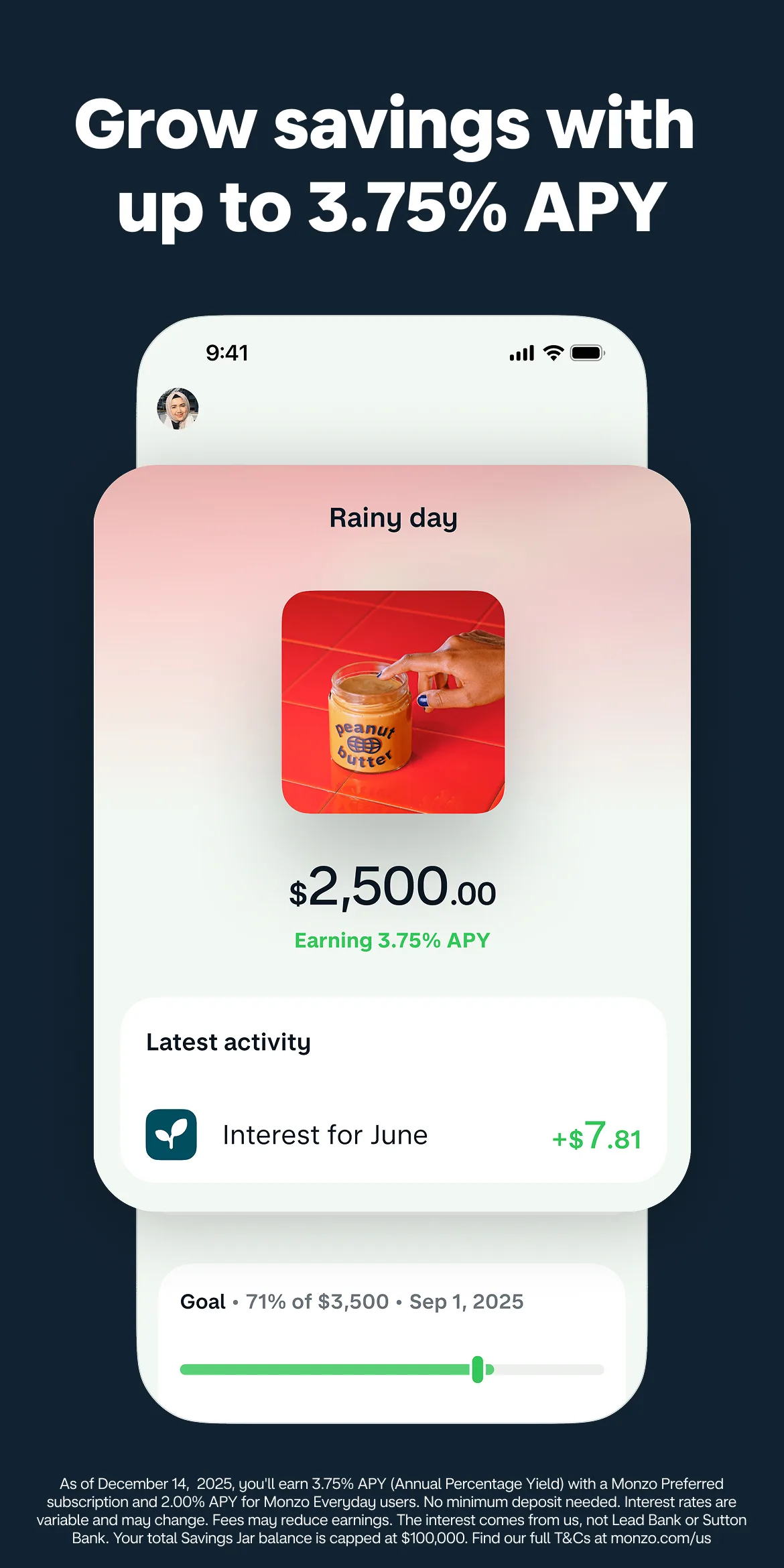Viewport: 784px width, 1568px height.
Task: Toggle the Earning 3.75% APY indicator
Action: (392, 940)
